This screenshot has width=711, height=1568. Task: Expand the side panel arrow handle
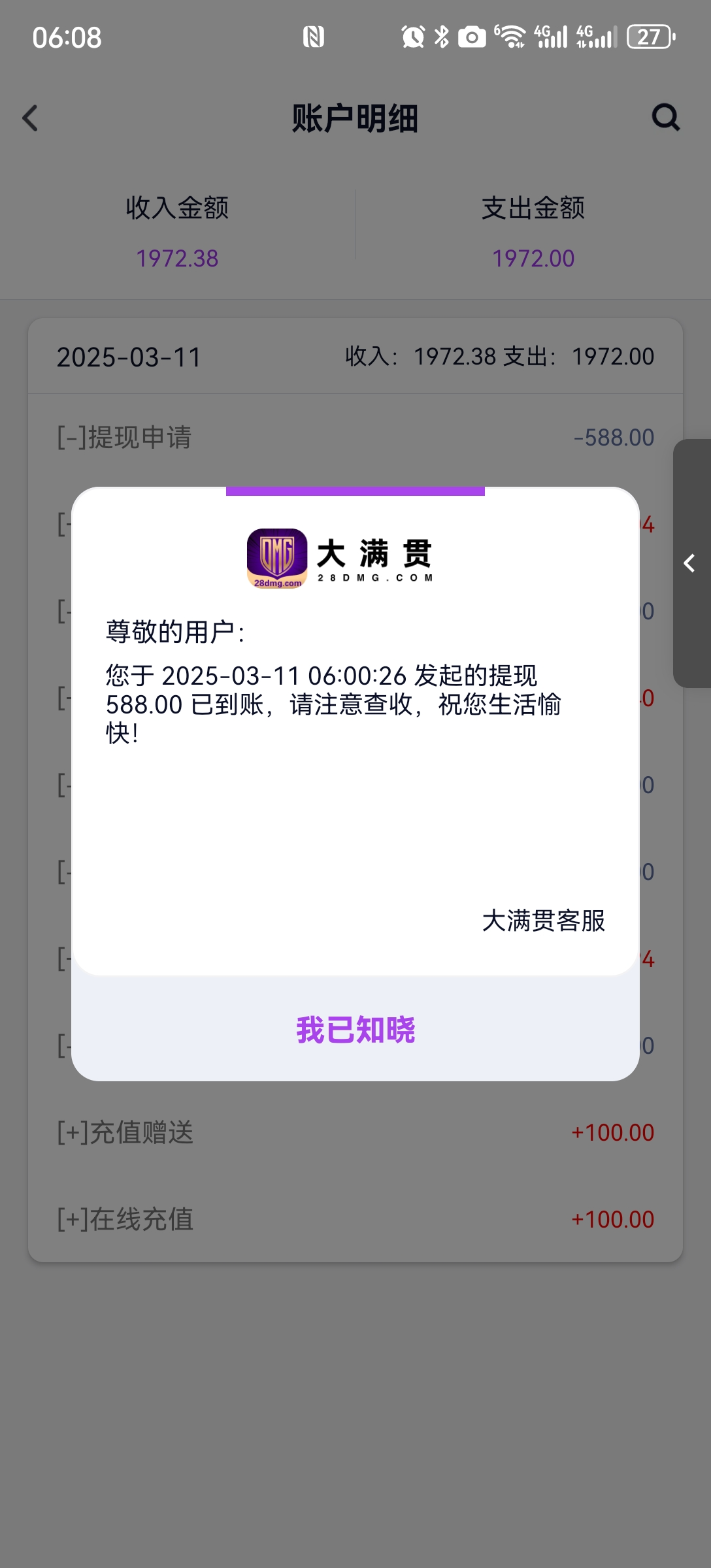tap(690, 563)
